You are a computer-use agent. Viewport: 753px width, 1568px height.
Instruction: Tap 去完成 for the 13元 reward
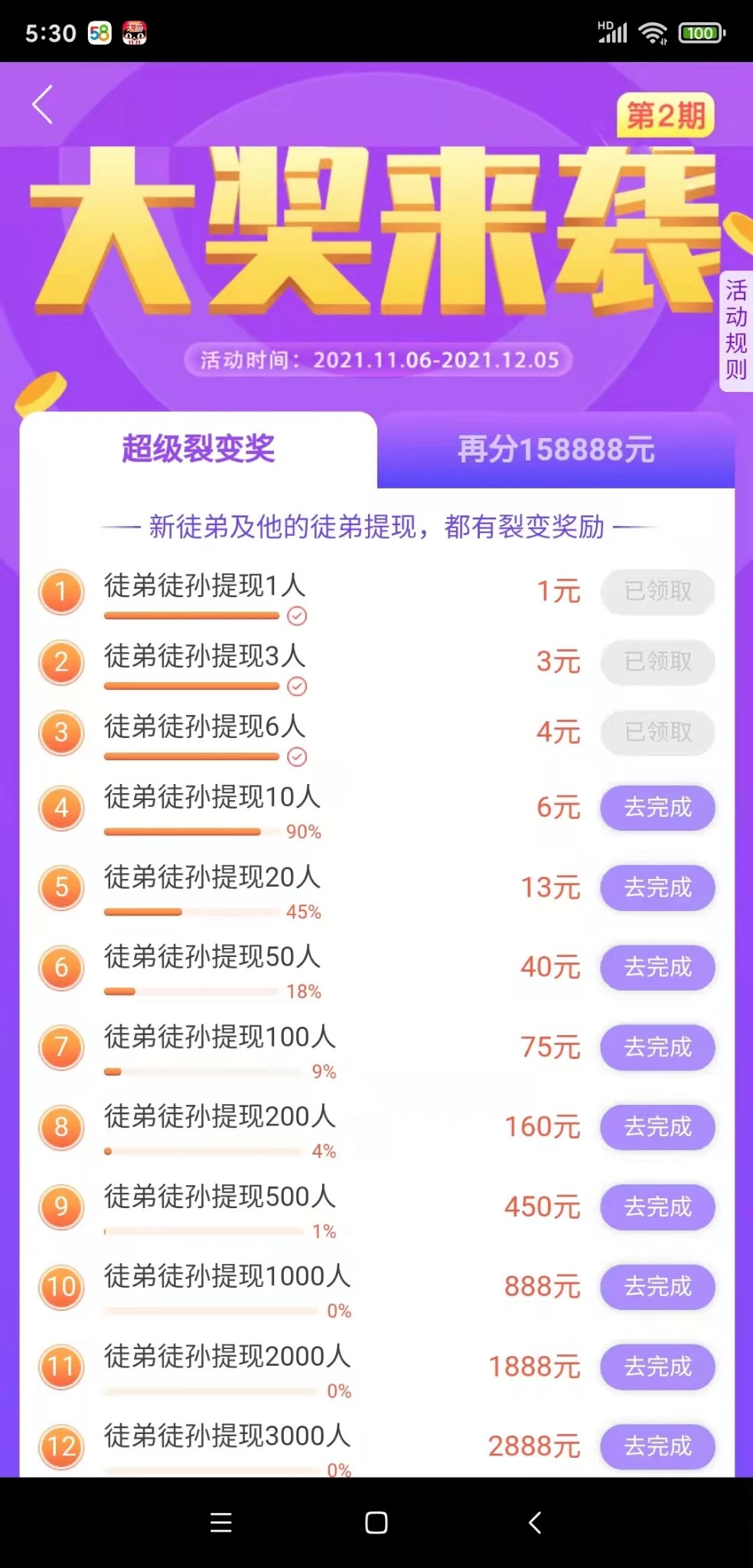point(657,887)
